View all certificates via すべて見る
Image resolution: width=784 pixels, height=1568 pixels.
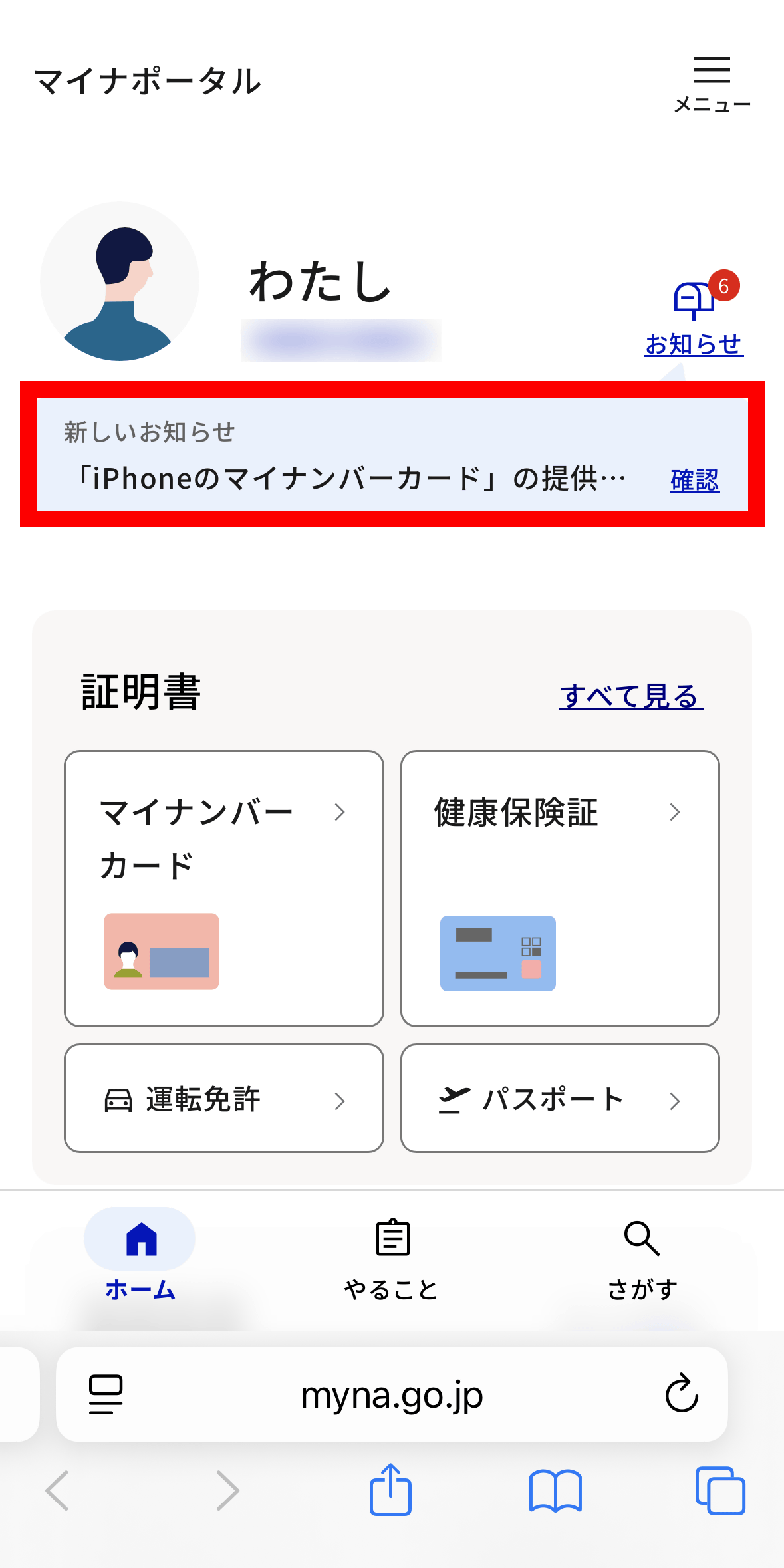click(x=631, y=696)
